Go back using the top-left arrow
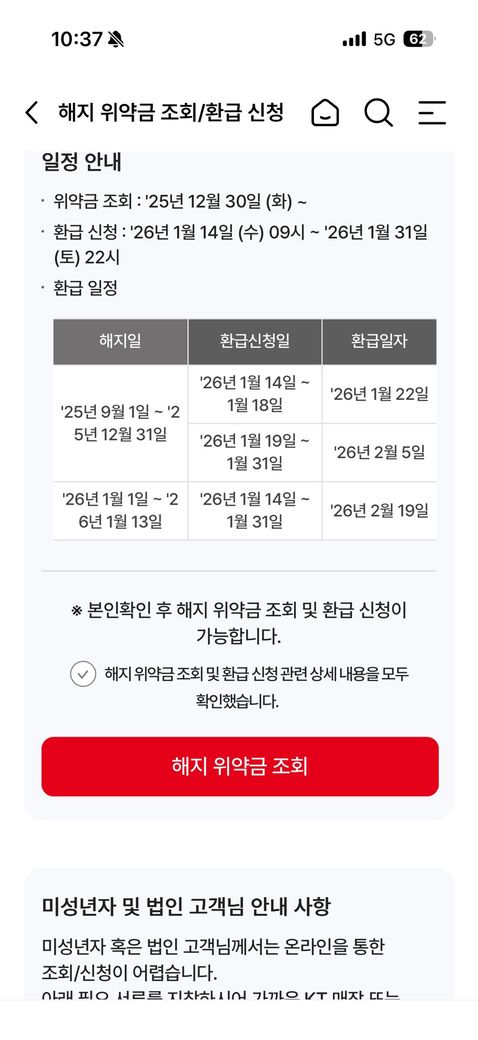The height and width of the screenshot is (1040, 478). pos(31,113)
